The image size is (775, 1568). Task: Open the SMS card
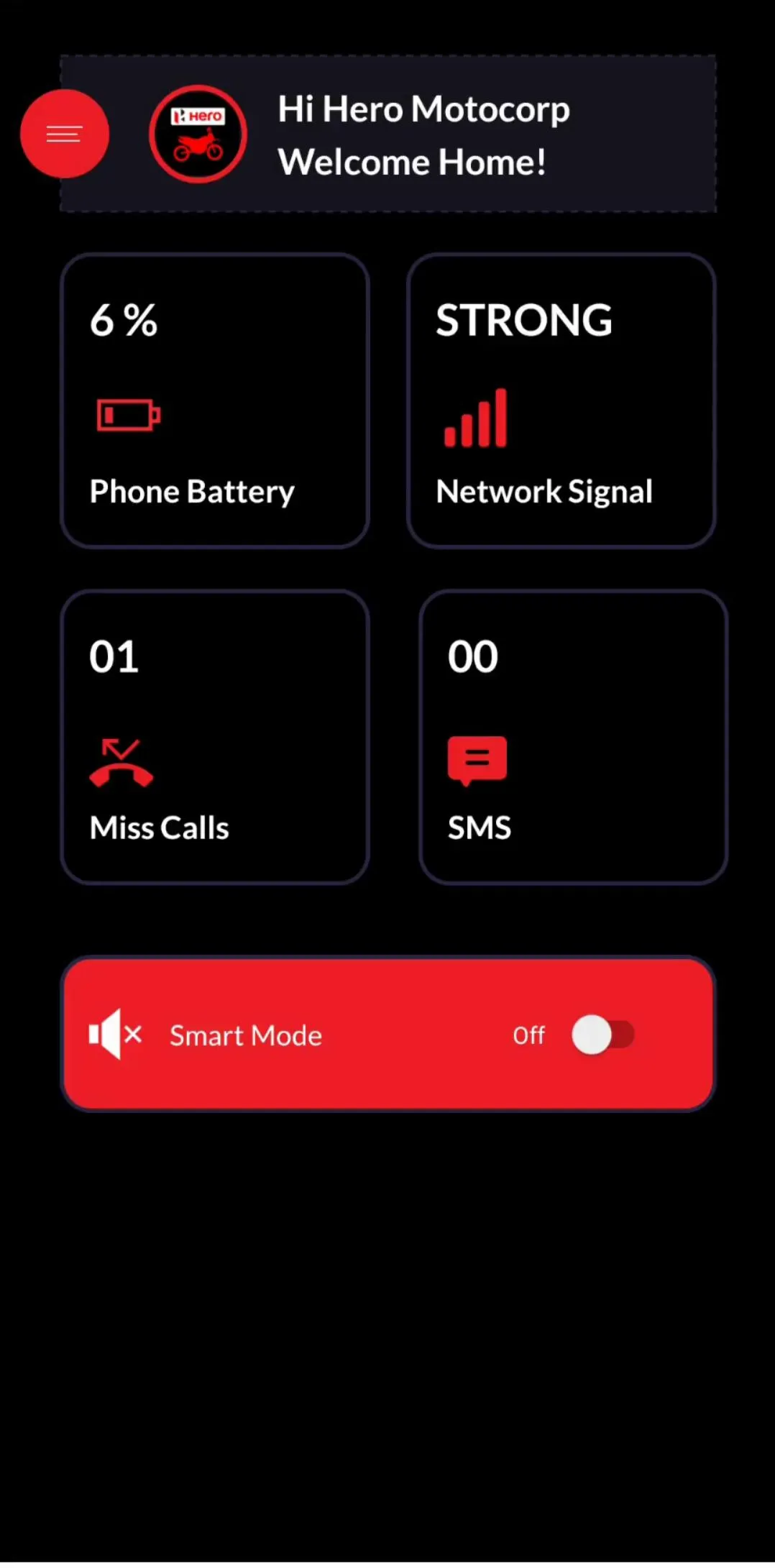573,737
